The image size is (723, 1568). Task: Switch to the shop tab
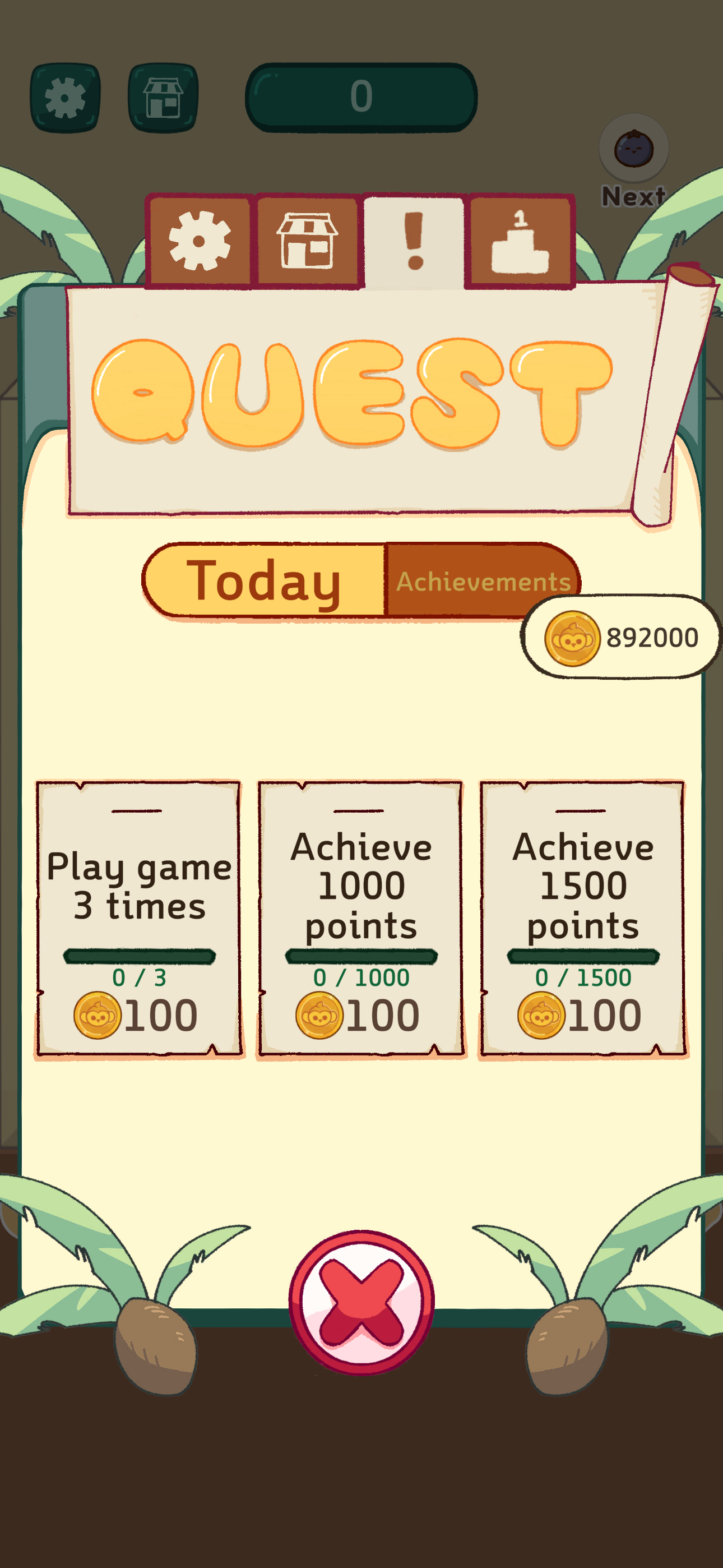[x=307, y=241]
